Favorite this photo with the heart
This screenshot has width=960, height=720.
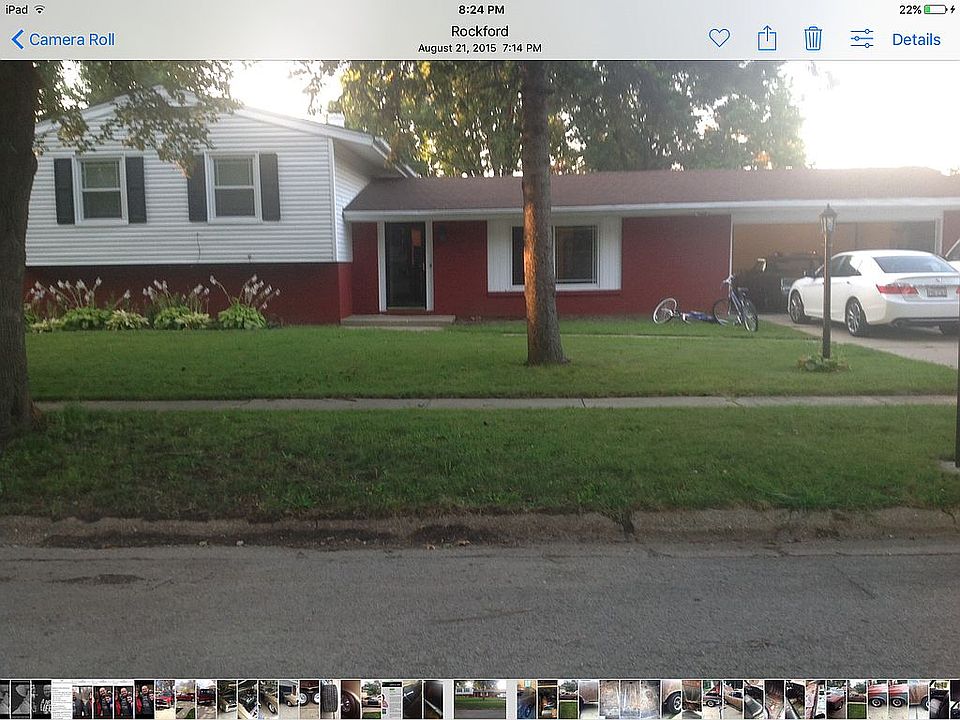pyautogui.click(x=719, y=39)
